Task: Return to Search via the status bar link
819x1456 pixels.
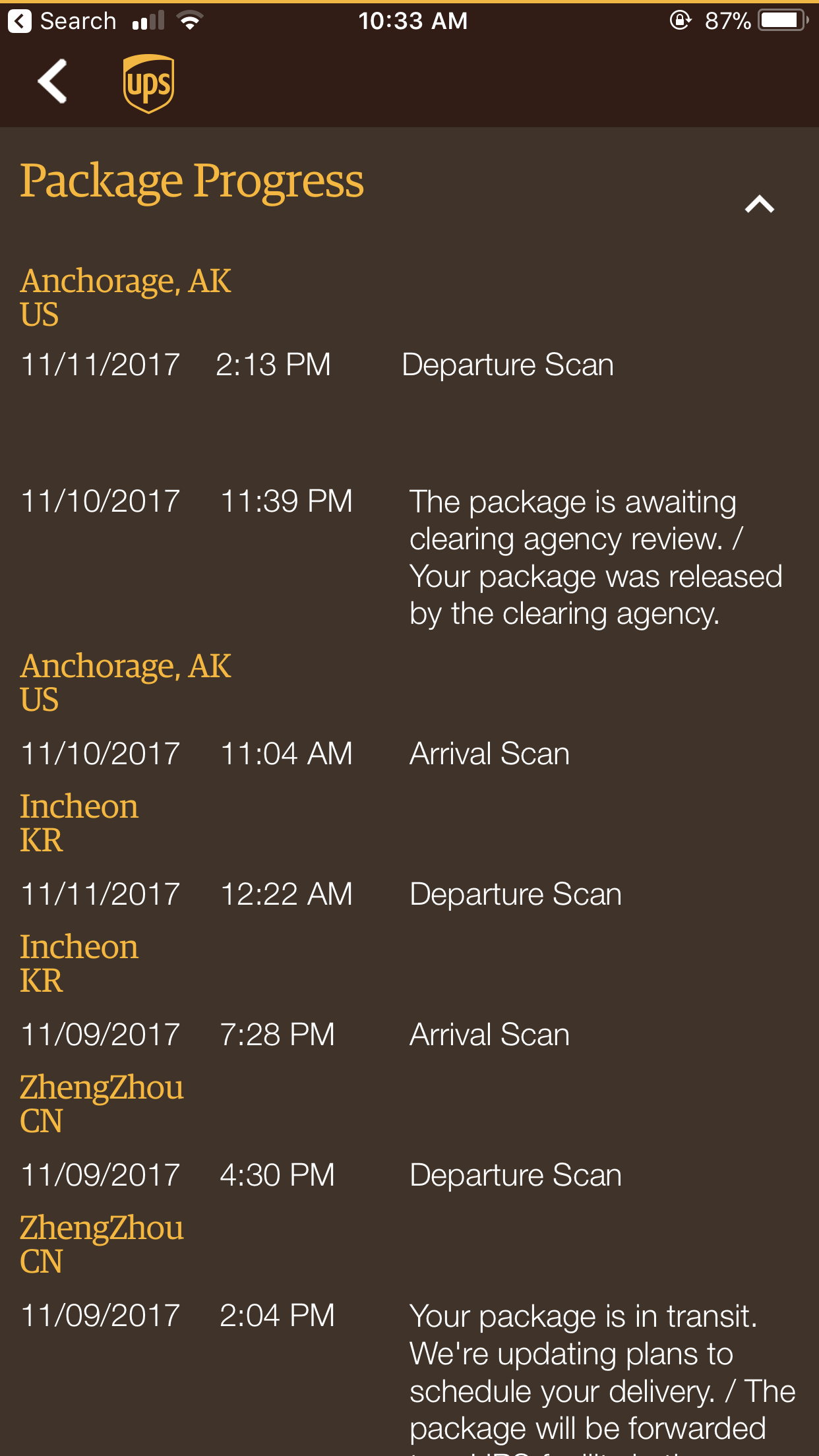Action: coord(63,21)
